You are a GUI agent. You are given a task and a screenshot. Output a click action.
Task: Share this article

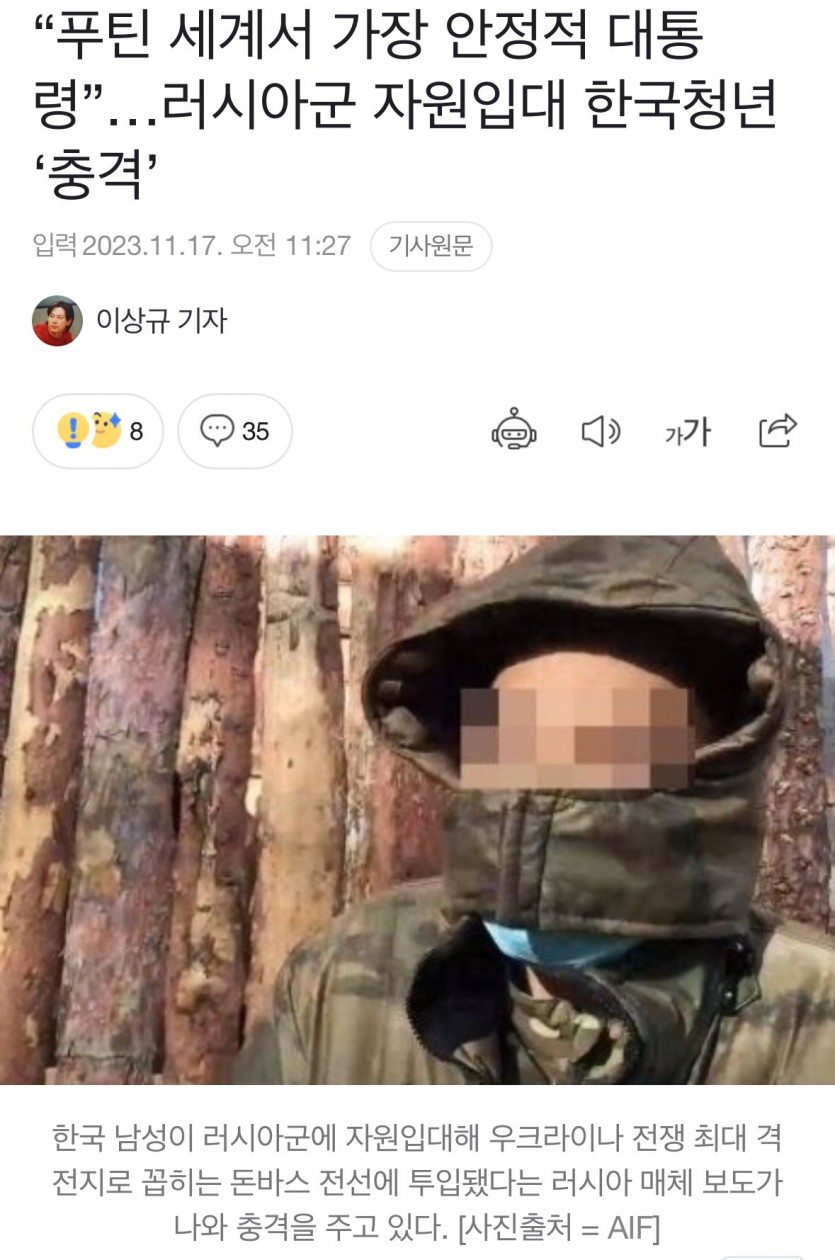click(x=777, y=431)
